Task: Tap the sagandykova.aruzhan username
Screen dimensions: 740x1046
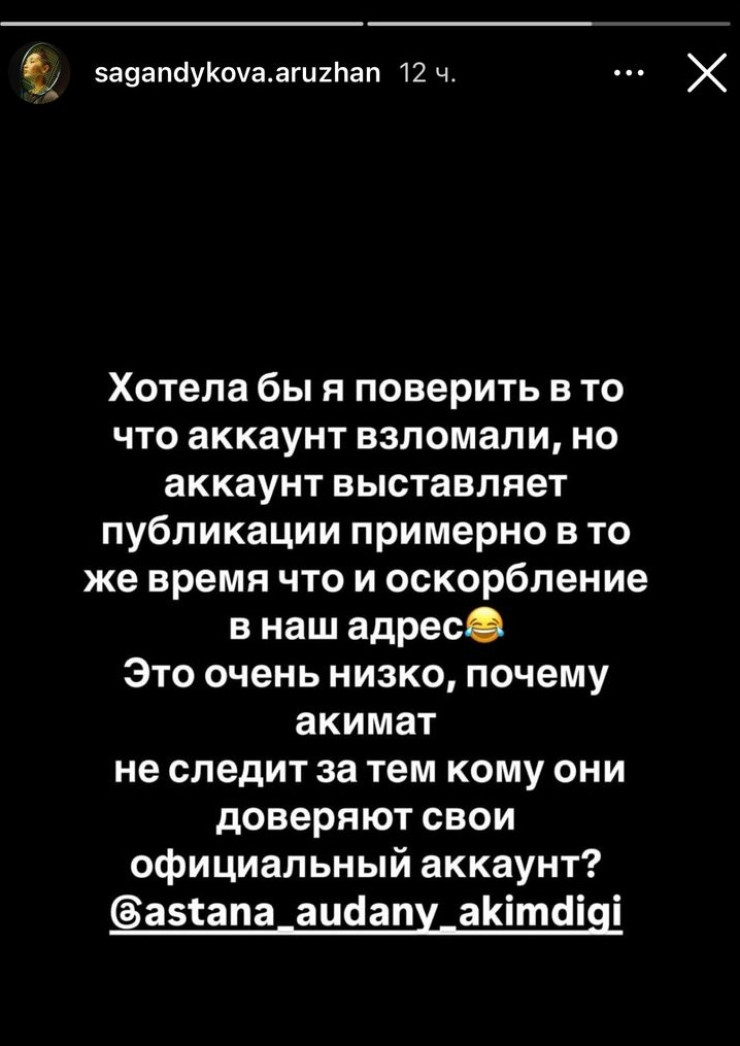Action: [235, 74]
